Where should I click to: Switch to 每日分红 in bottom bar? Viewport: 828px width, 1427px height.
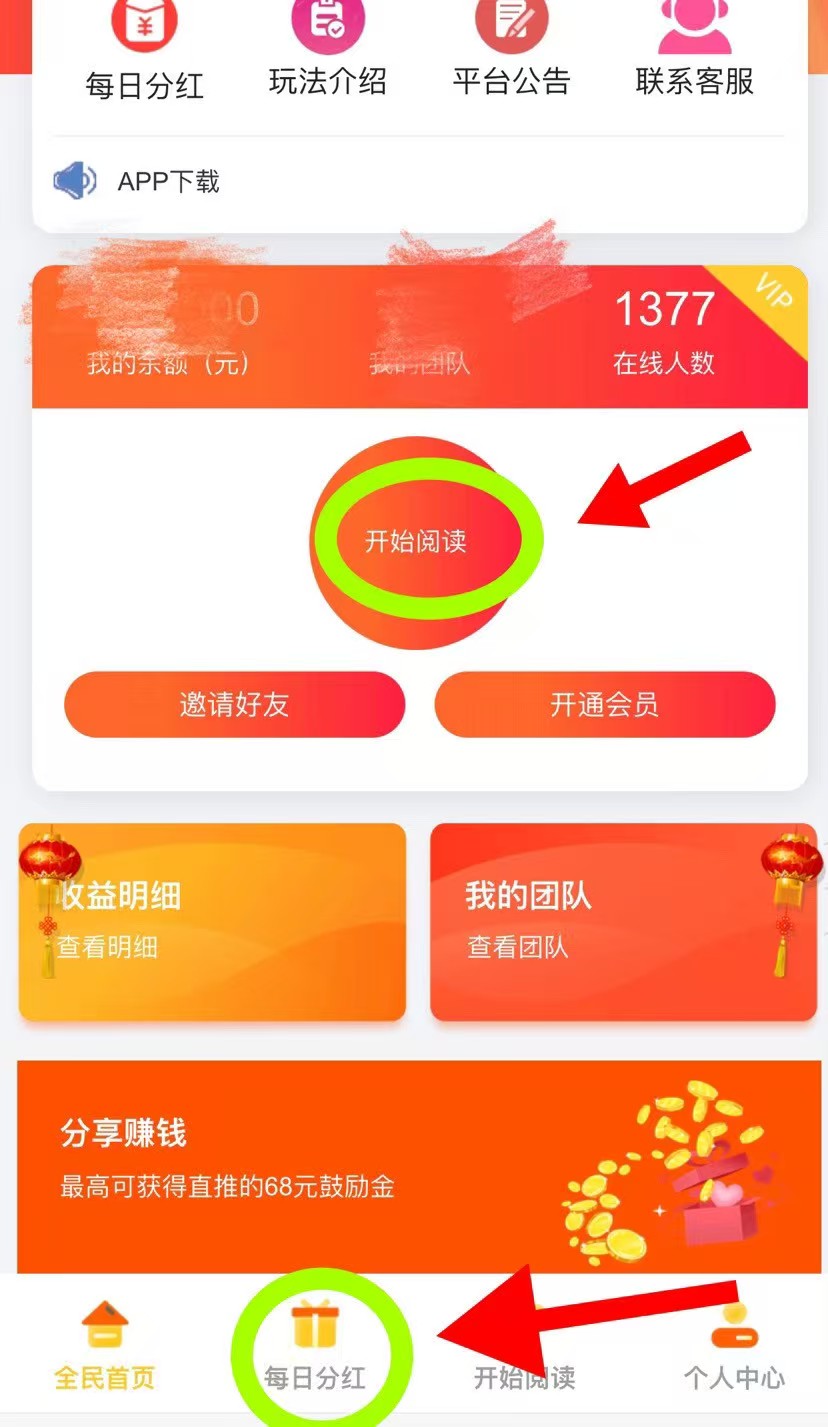[x=315, y=1347]
